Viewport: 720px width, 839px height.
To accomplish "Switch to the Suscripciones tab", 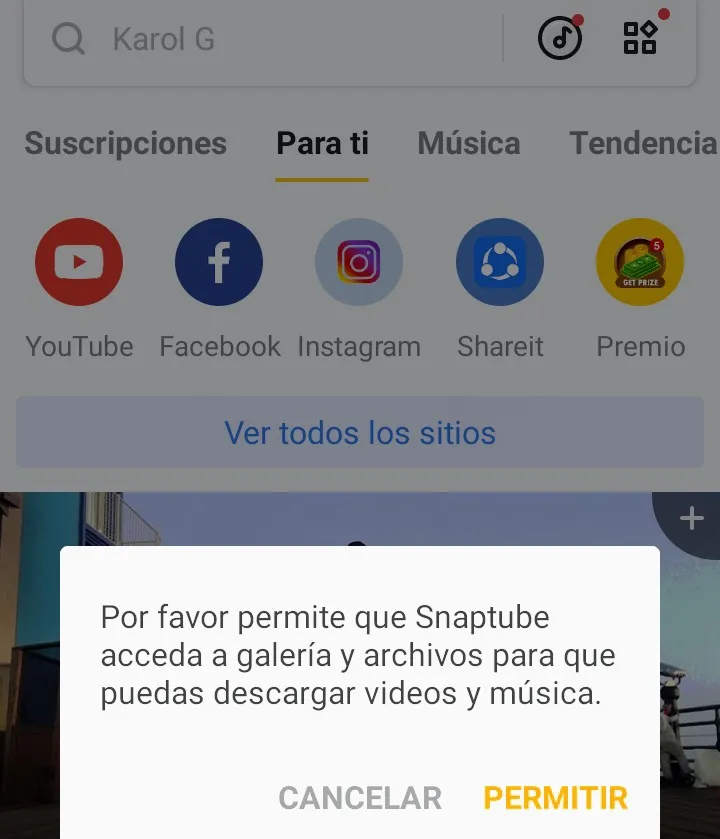I will [x=125, y=143].
